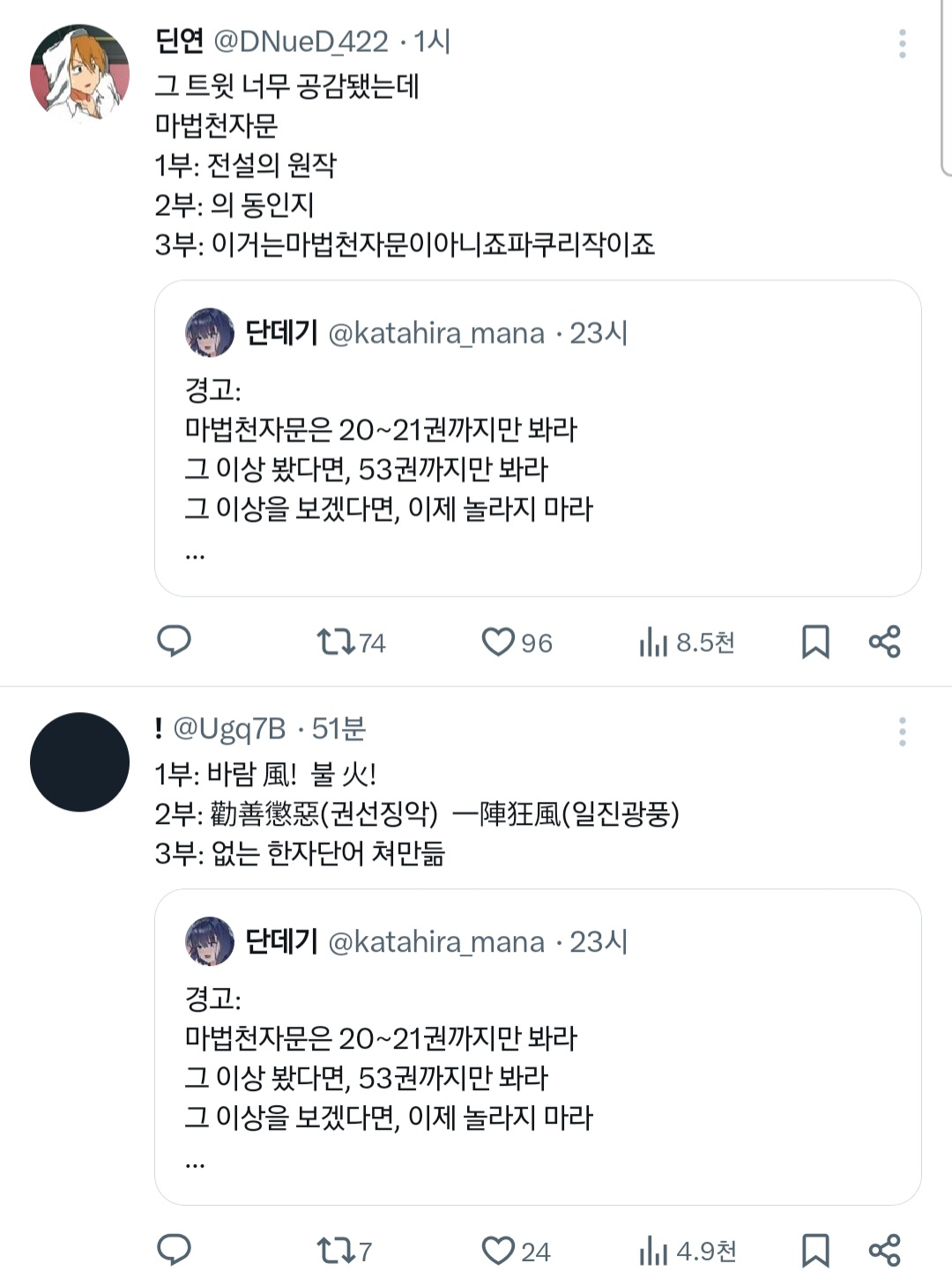Reply to @Ugq7B's tweet

pos(174,1250)
